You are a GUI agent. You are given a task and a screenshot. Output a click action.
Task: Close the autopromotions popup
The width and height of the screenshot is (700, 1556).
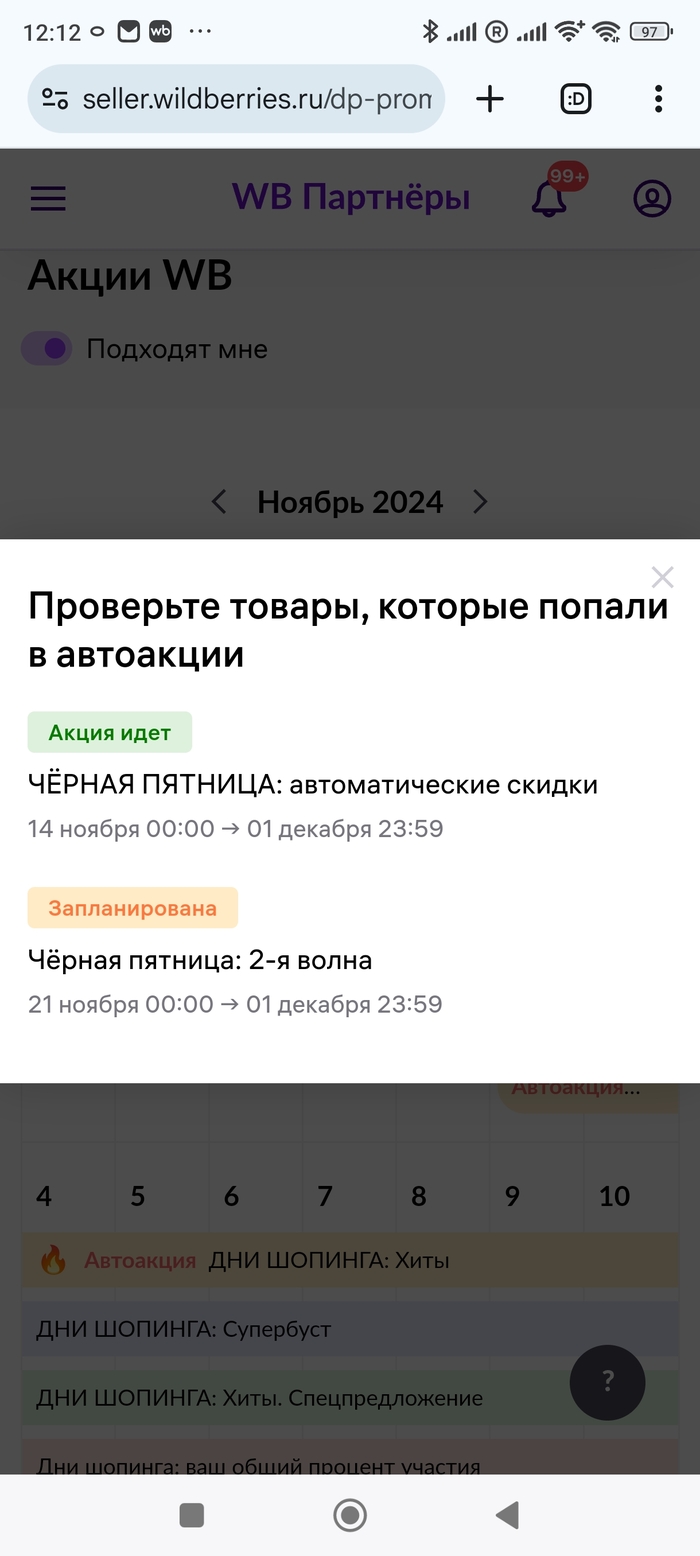pos(662,577)
